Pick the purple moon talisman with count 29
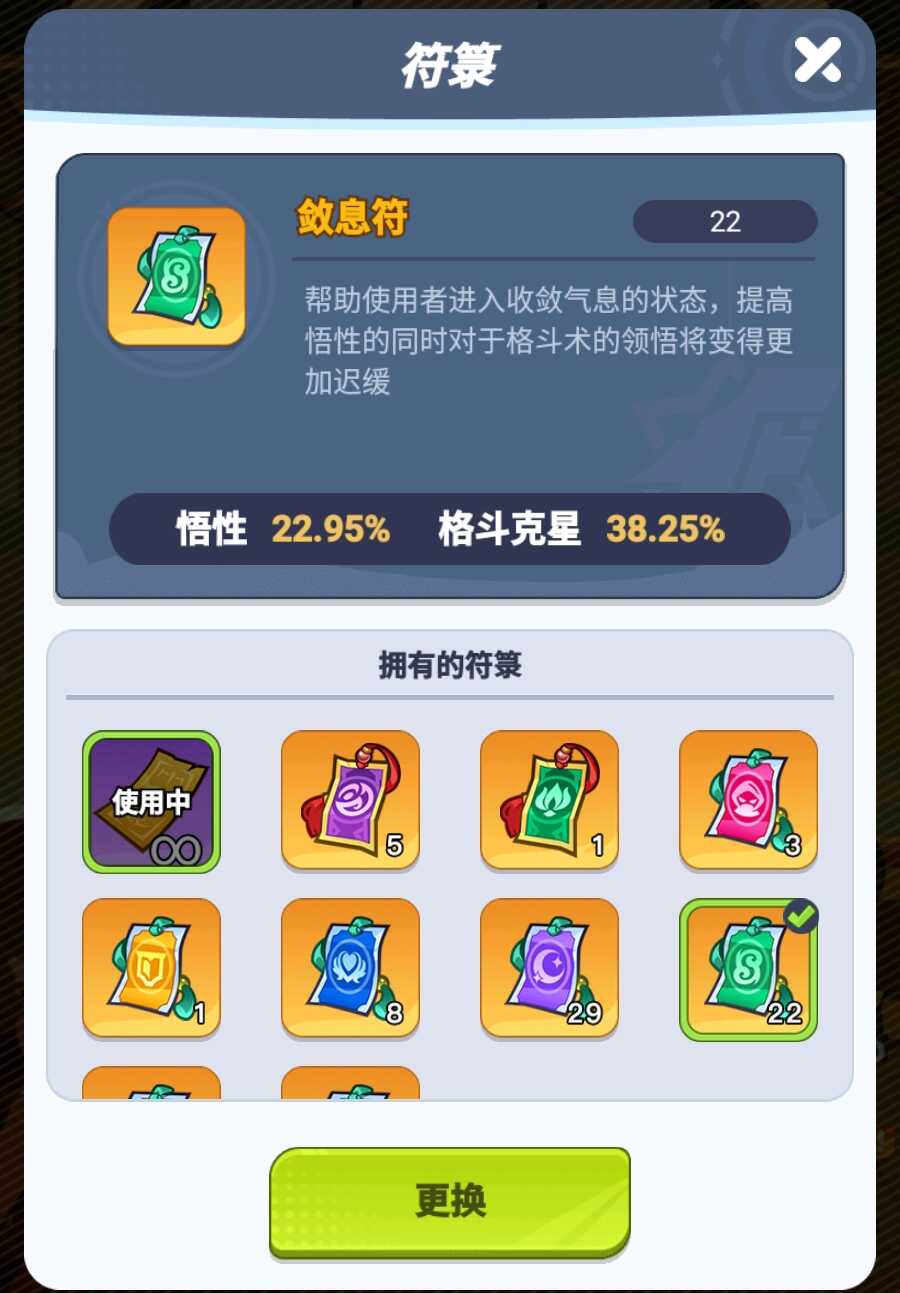The width and height of the screenshot is (900, 1293). [x=549, y=968]
